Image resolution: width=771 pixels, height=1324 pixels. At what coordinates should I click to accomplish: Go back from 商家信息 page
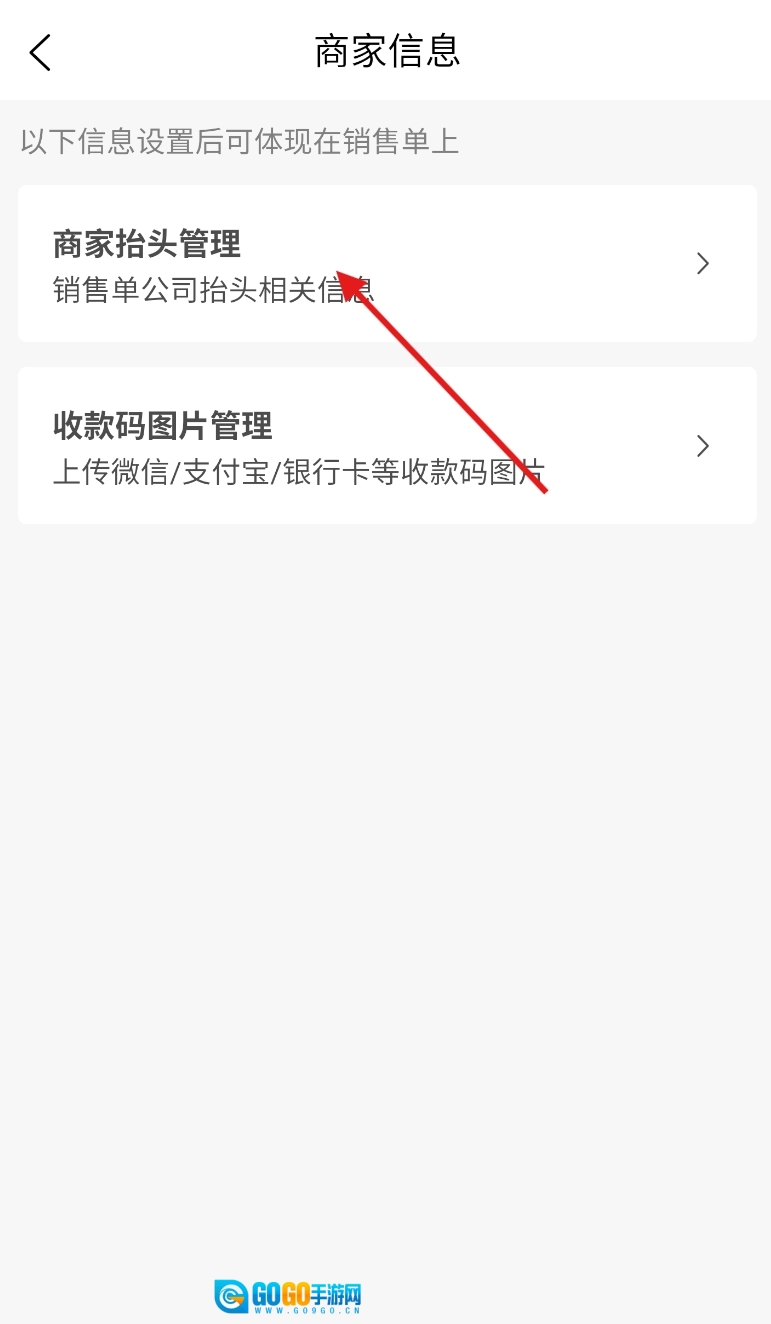click(40, 52)
